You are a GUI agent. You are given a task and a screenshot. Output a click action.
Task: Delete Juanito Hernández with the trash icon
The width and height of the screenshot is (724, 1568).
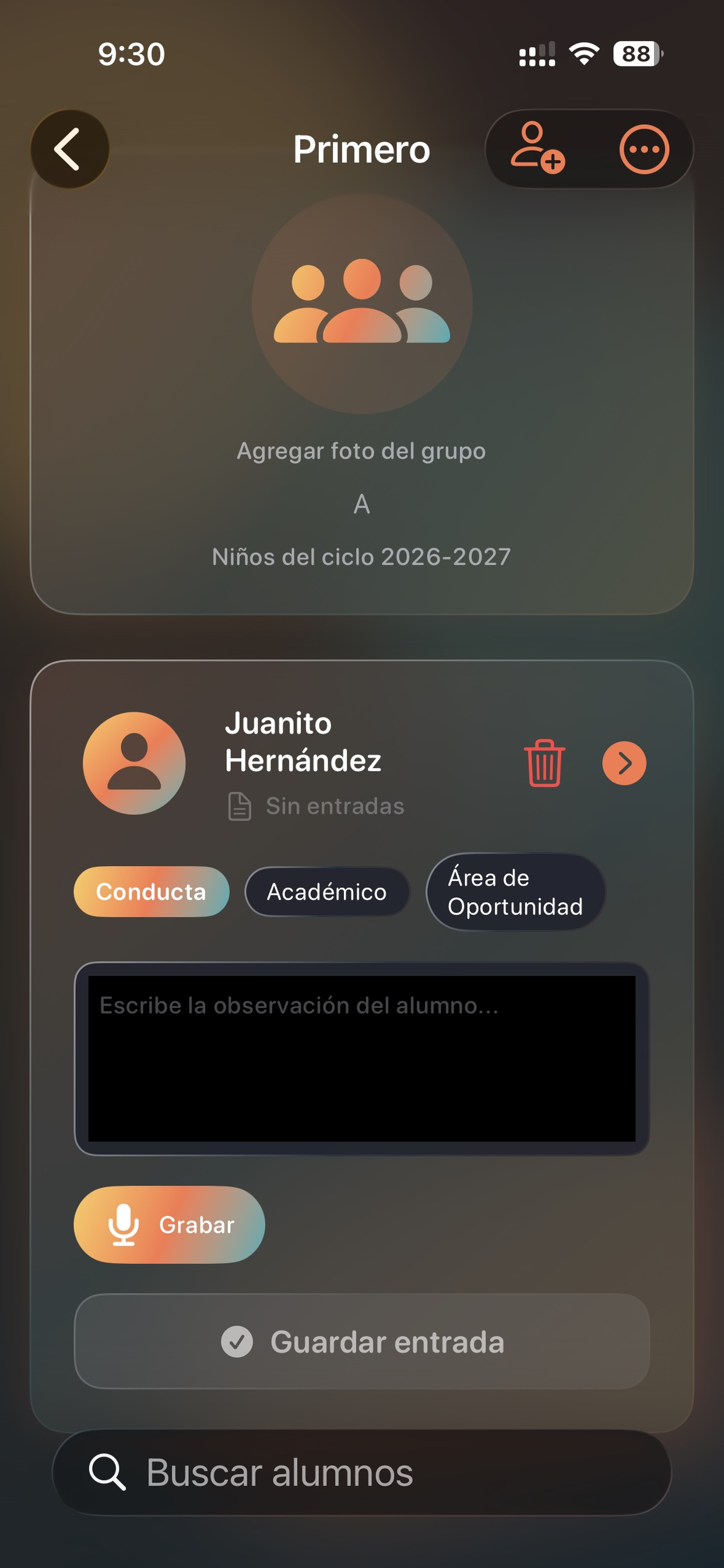coord(544,764)
